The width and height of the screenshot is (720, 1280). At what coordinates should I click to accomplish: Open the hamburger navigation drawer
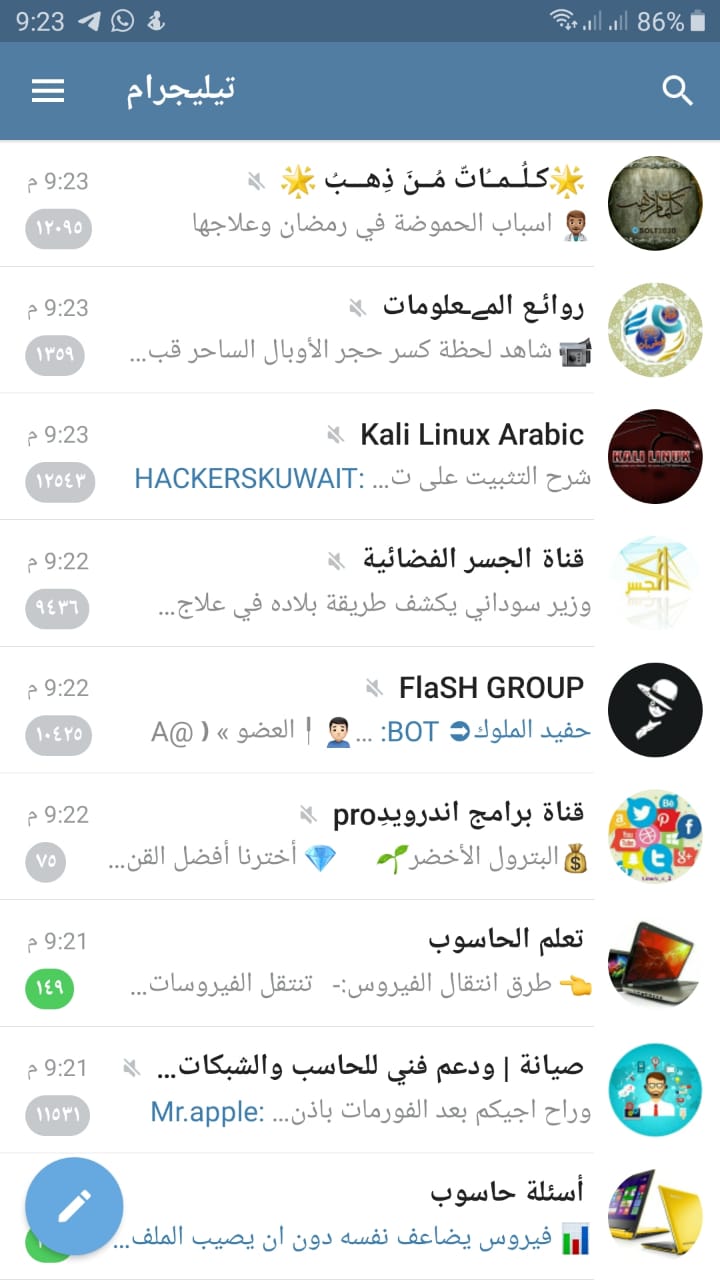click(x=48, y=91)
